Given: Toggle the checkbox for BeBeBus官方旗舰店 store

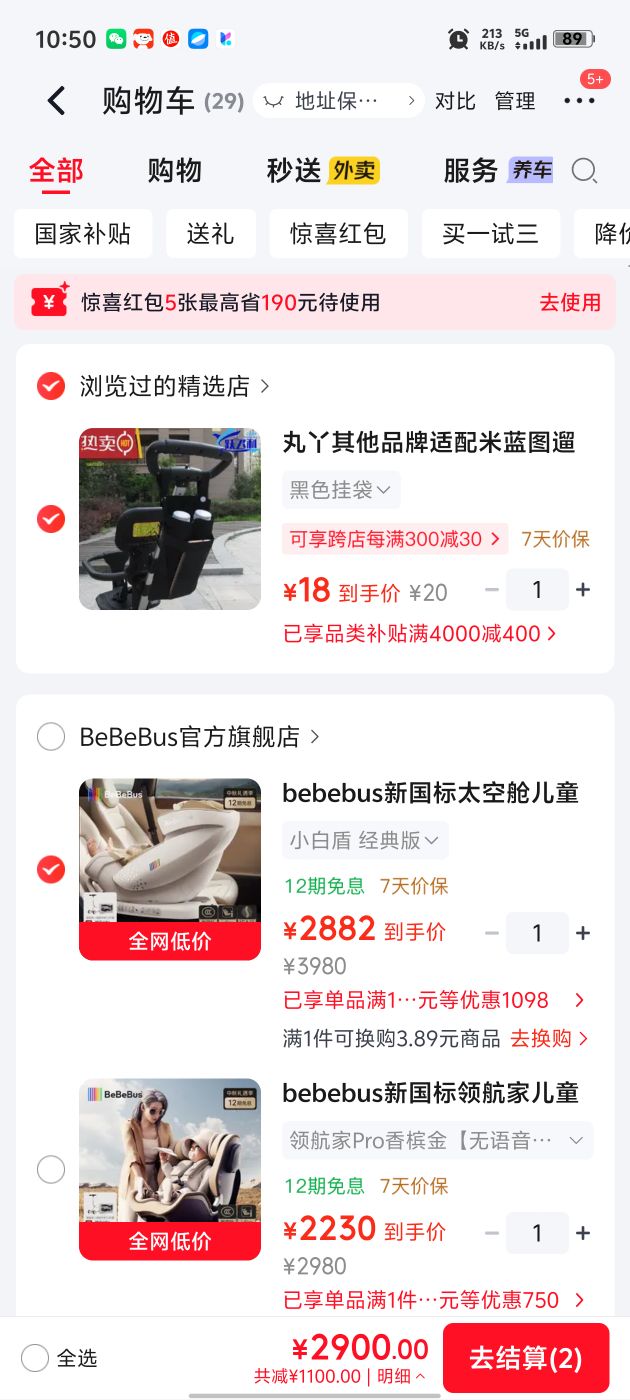Looking at the screenshot, I should tap(51, 737).
